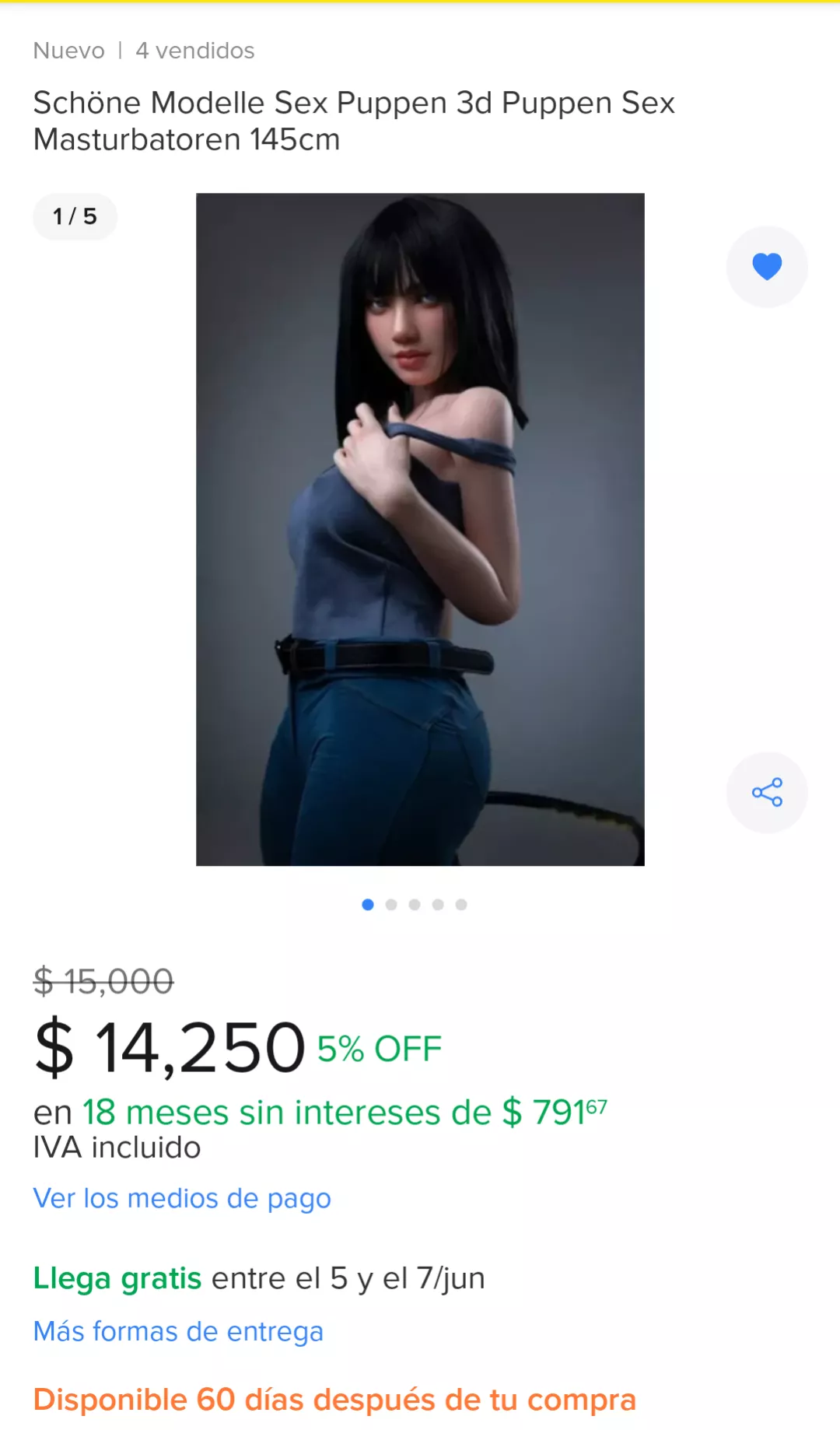Click the Nuevo | 4 vendidos label
Screen dimensions: 840x1430
(x=143, y=50)
